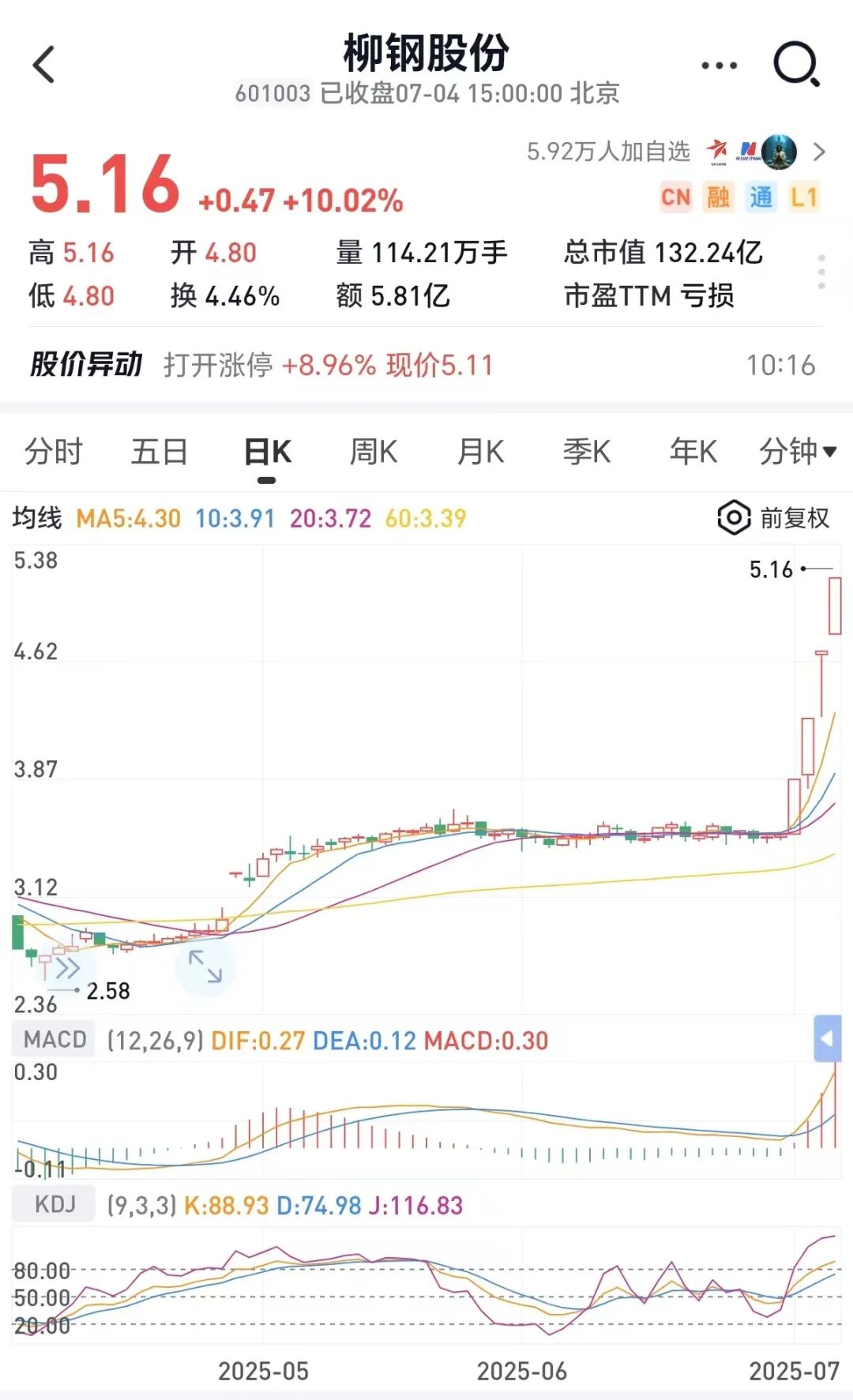Switch to the 年K tab
This screenshot has width=853, height=1400.
(x=693, y=452)
